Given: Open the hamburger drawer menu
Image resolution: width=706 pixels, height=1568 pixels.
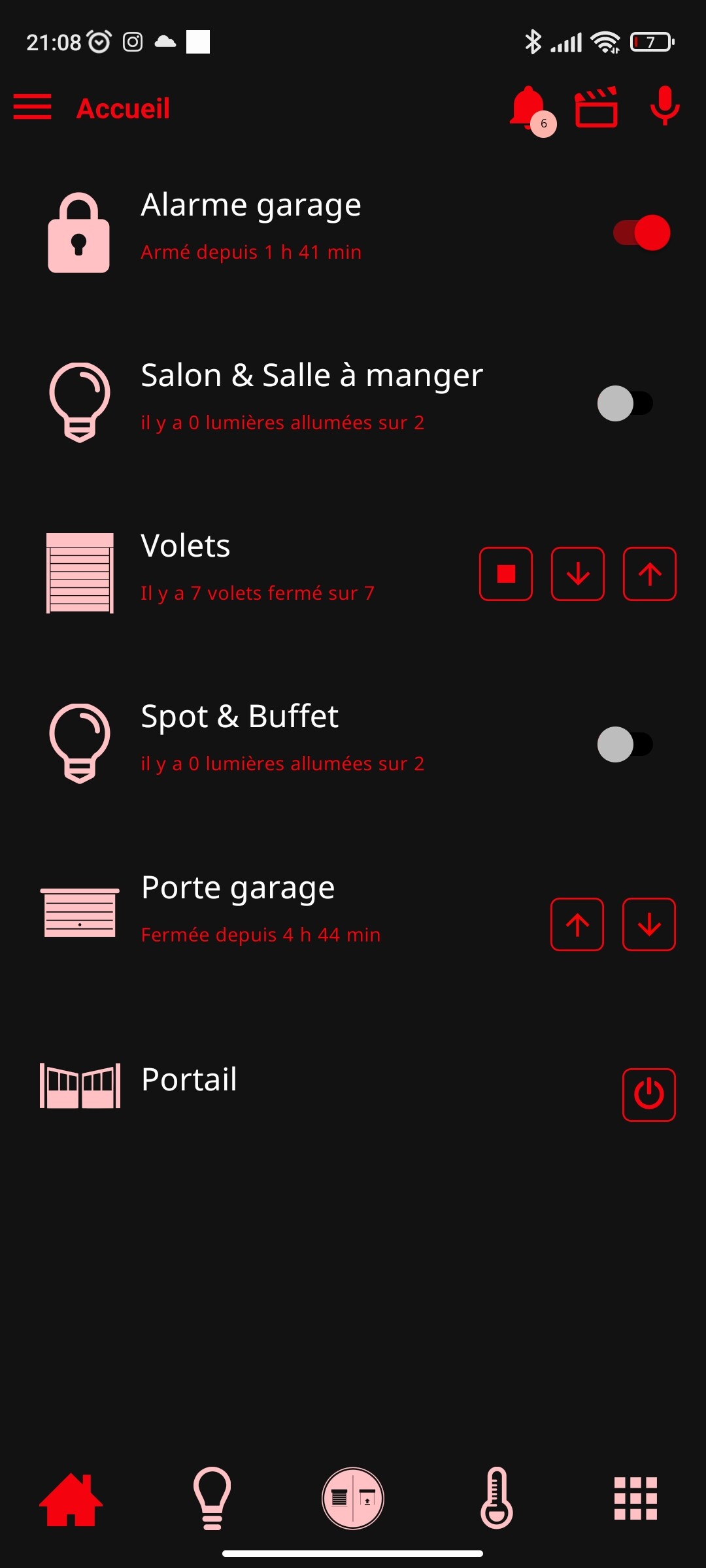Looking at the screenshot, I should point(32,107).
